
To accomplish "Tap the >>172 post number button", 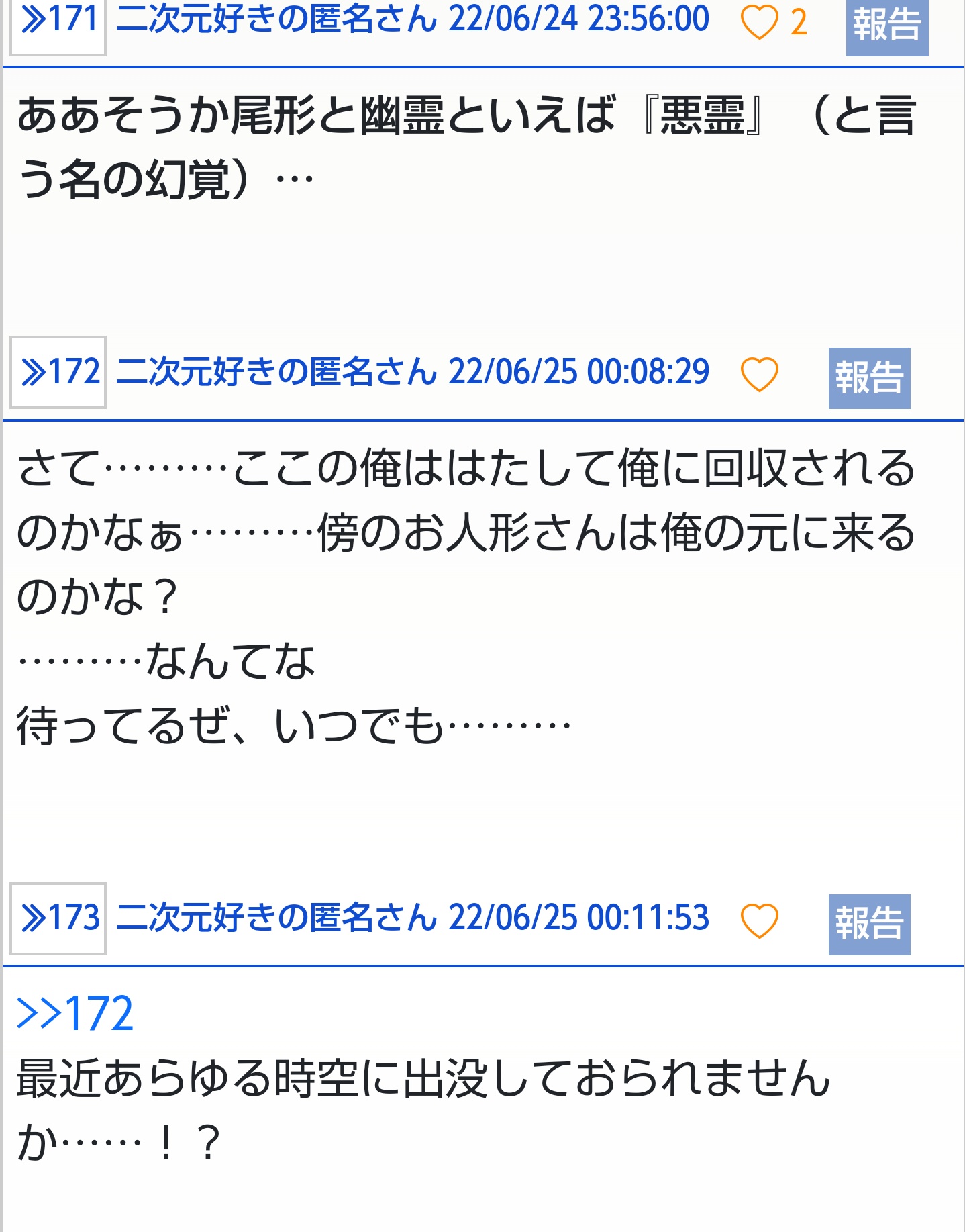I will (58, 372).
